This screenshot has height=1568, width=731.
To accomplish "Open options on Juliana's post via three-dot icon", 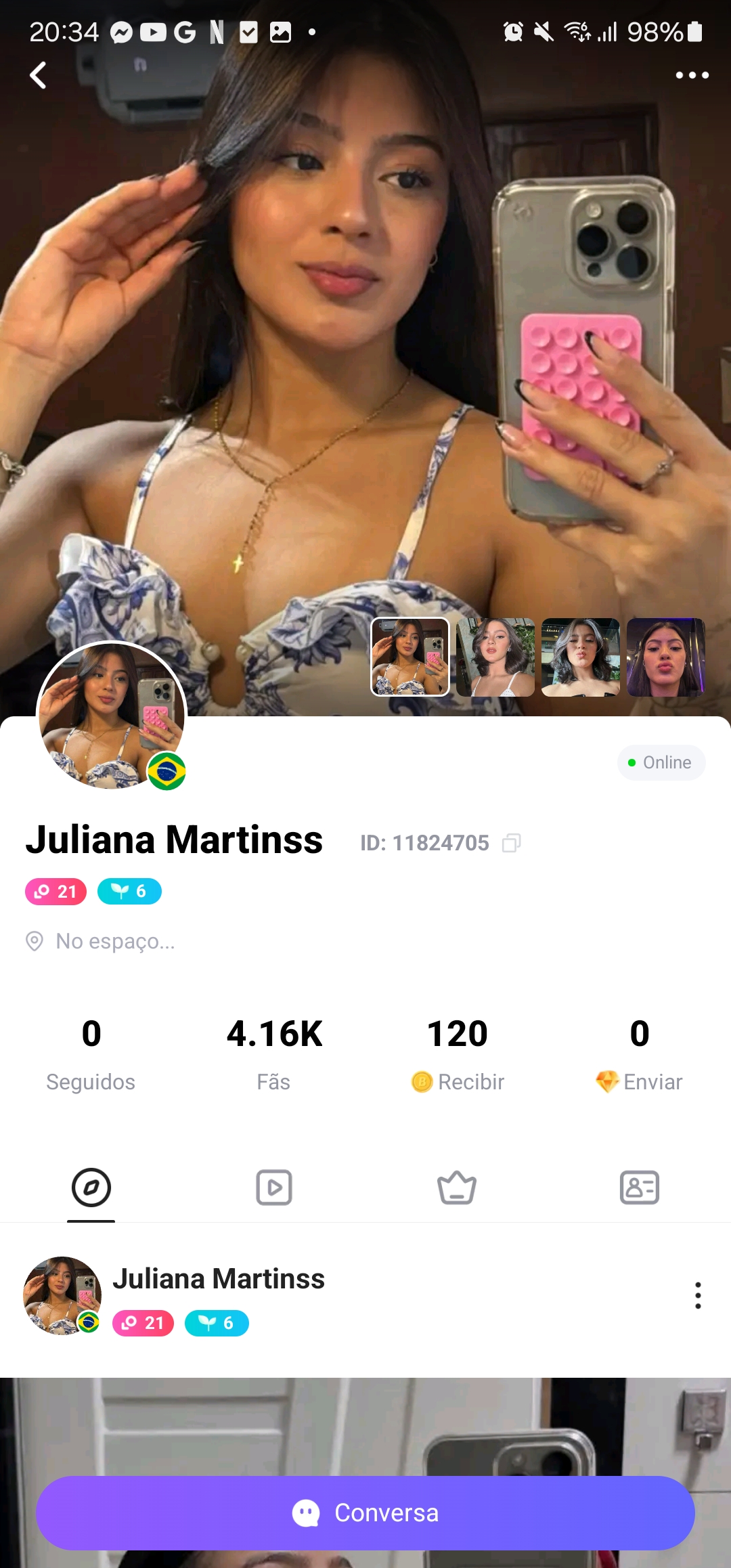I will coord(698,1296).
